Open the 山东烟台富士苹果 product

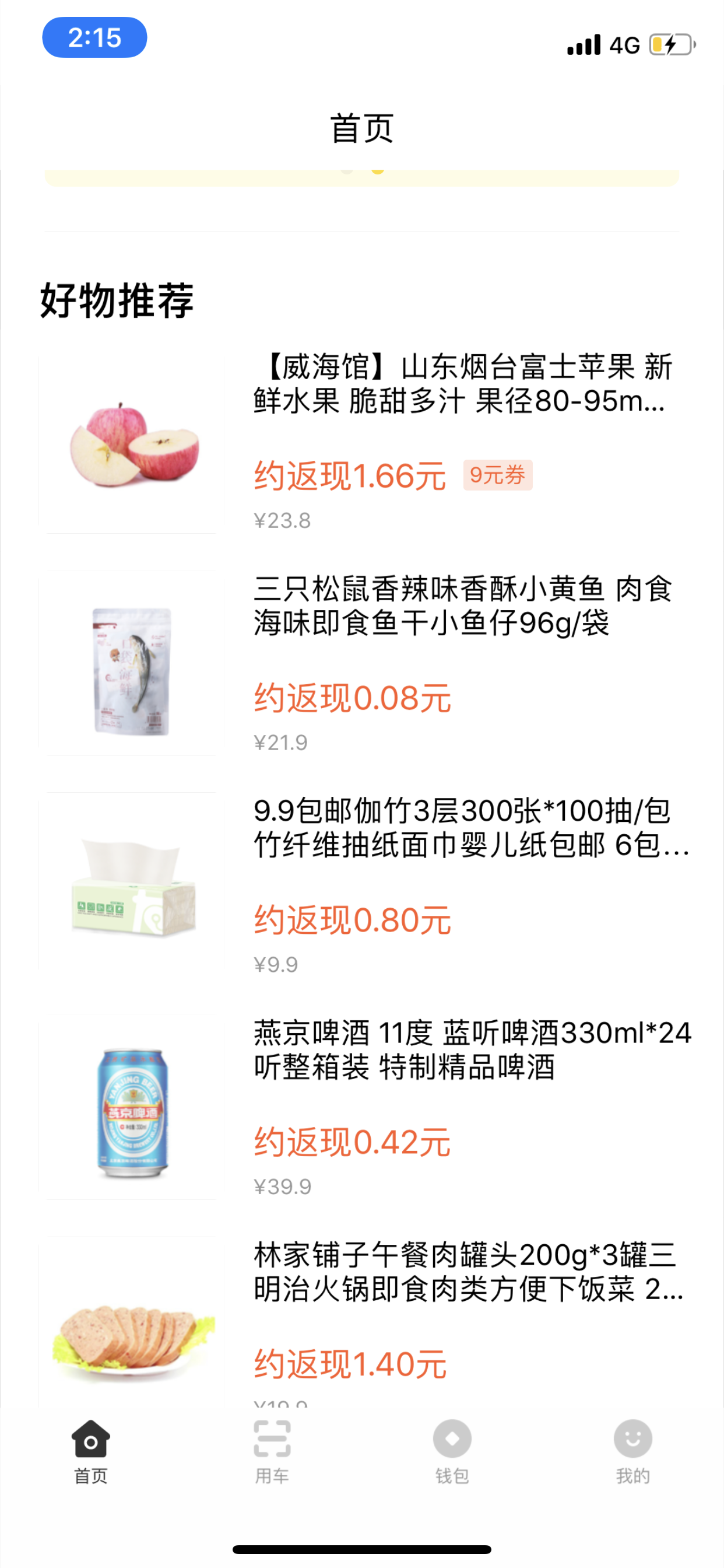462,384
